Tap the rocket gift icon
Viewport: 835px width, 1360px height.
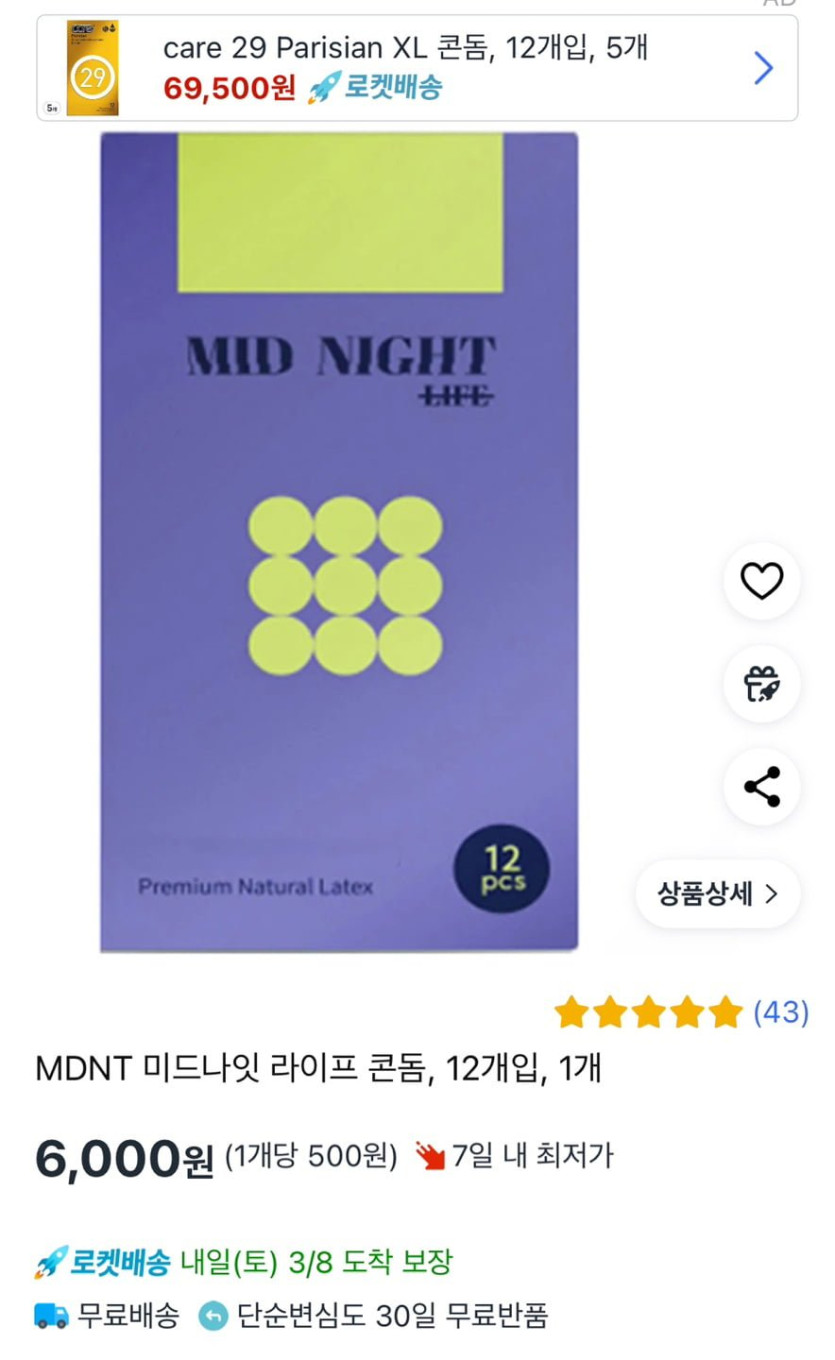point(762,684)
